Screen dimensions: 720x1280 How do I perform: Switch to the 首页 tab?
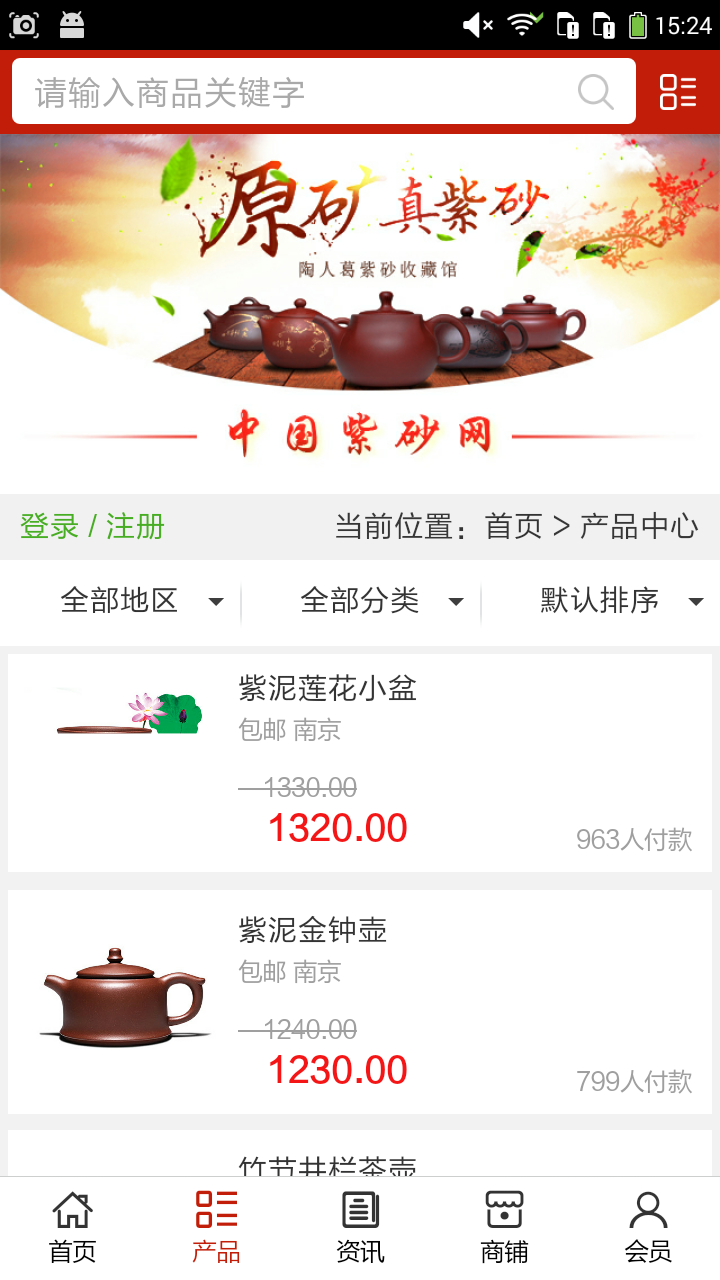click(x=72, y=1228)
